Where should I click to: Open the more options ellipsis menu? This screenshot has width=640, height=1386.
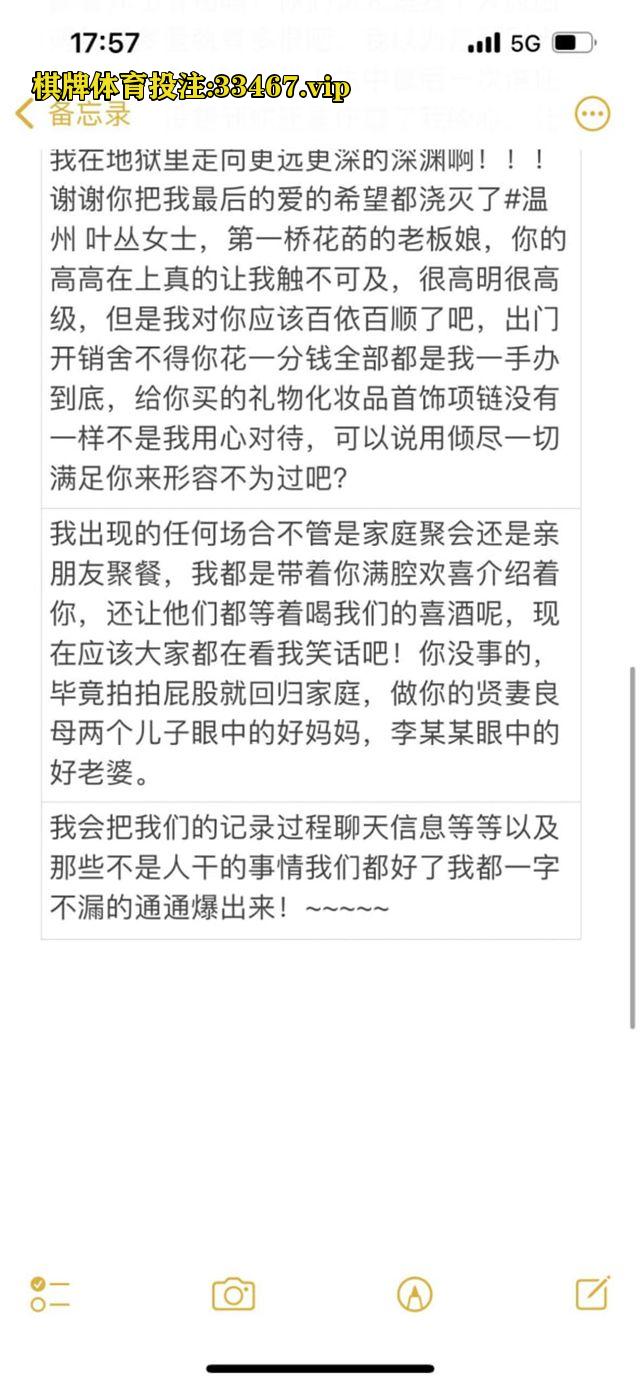[592, 114]
